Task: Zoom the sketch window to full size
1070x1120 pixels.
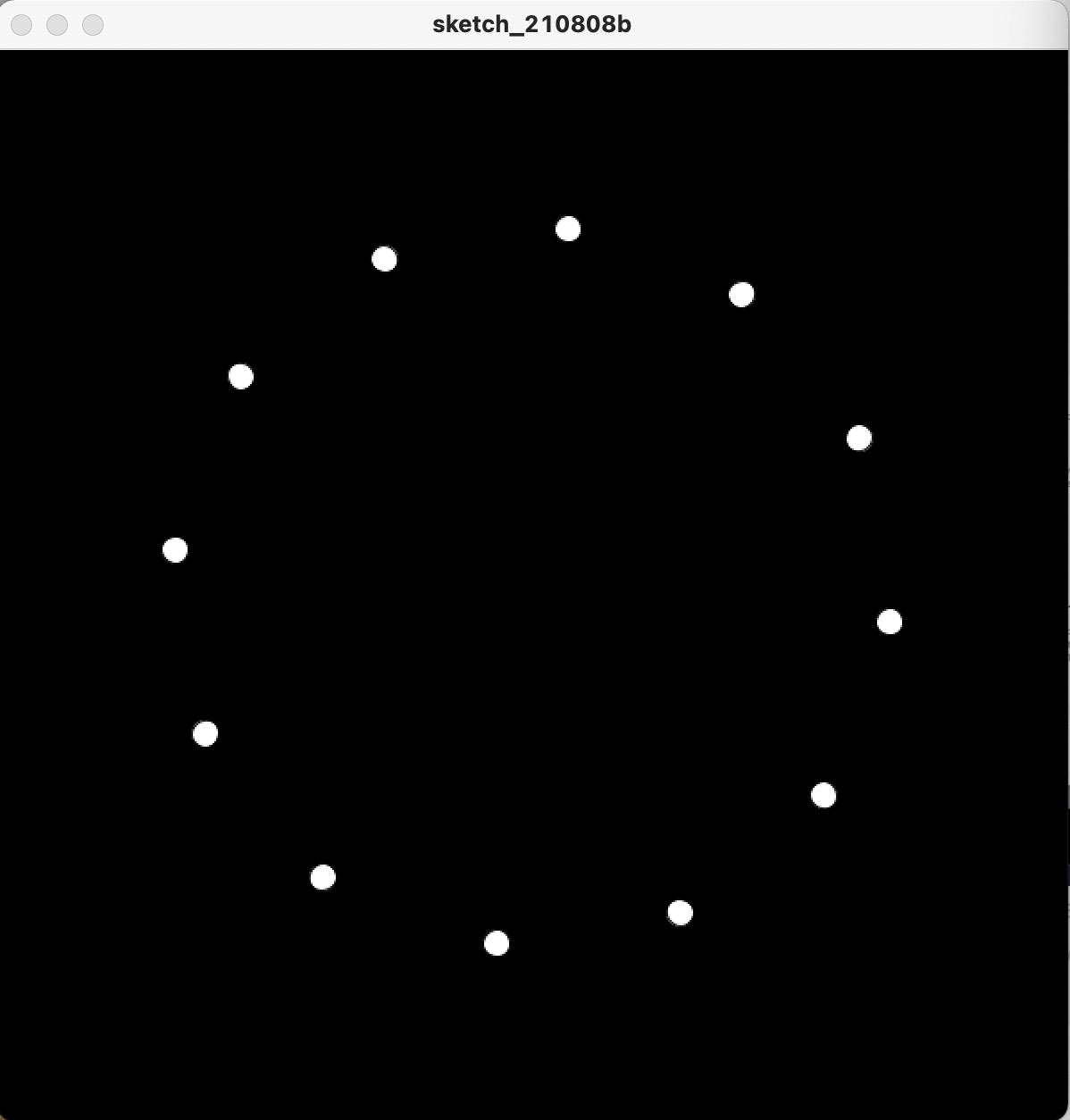Action: [x=93, y=25]
